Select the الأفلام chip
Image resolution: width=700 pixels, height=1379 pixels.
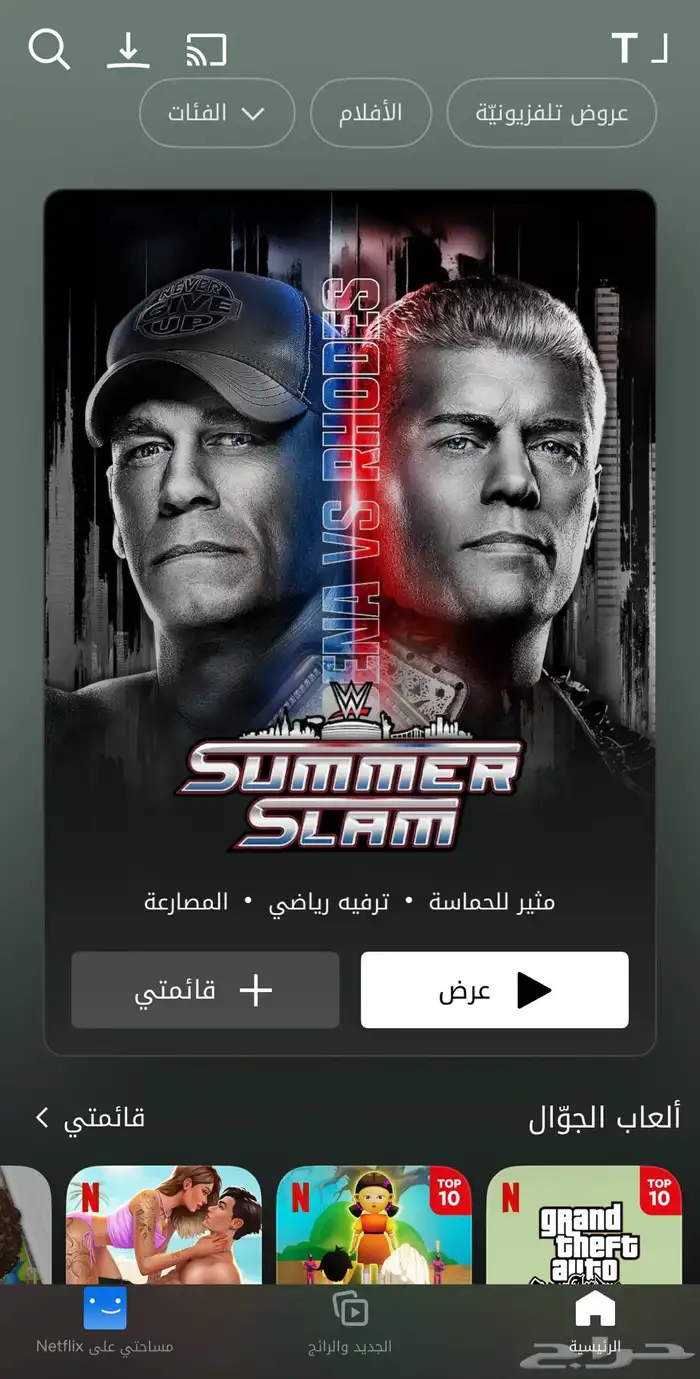point(372,113)
